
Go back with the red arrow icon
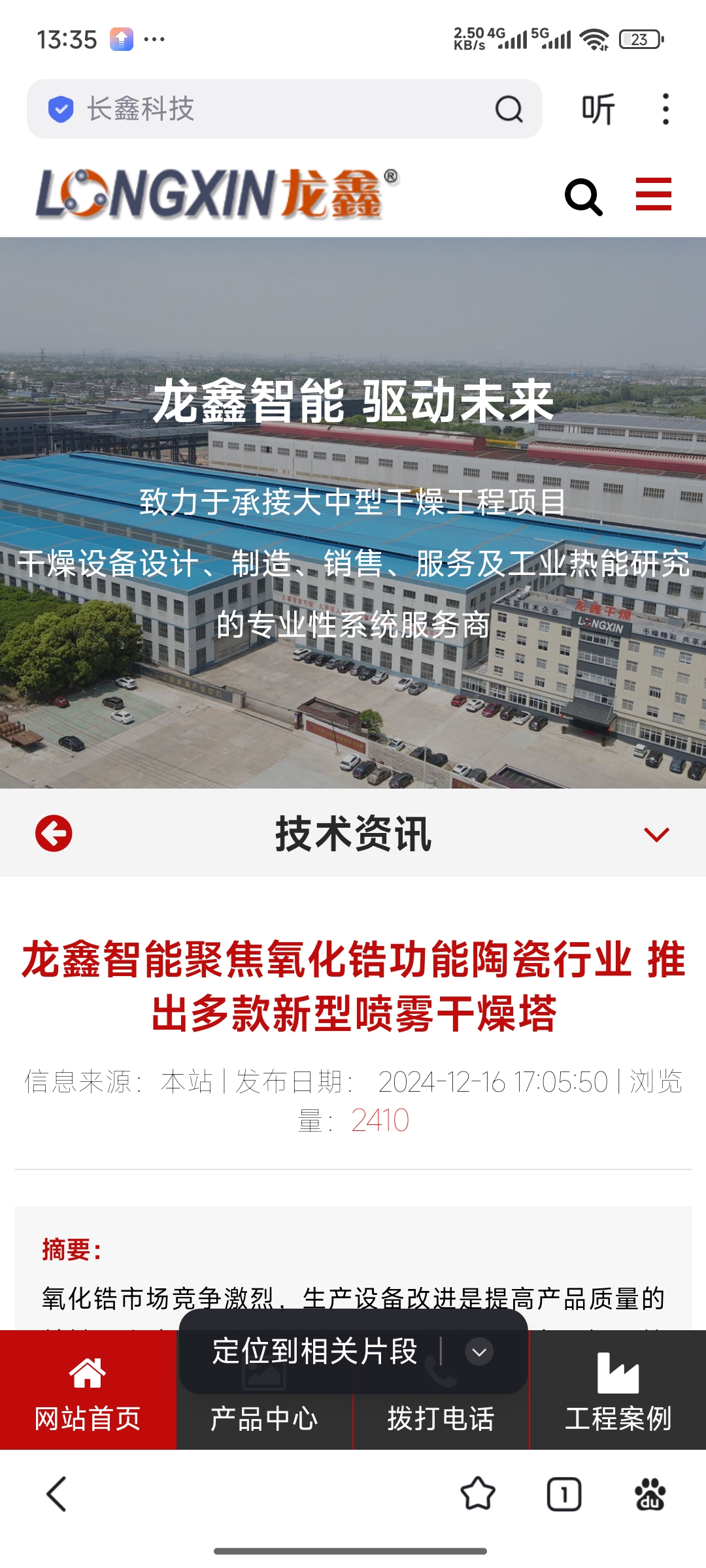(x=54, y=833)
